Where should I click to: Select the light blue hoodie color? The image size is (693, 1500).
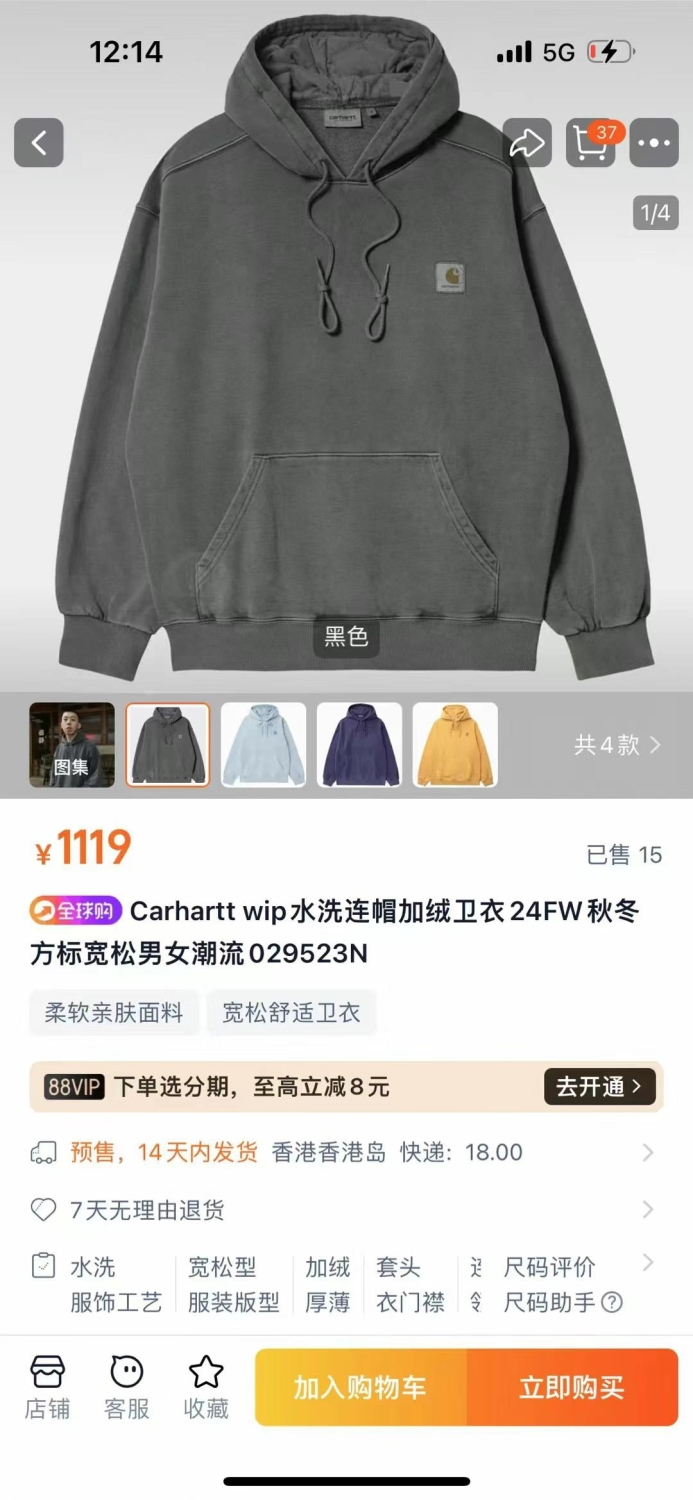[x=263, y=745]
